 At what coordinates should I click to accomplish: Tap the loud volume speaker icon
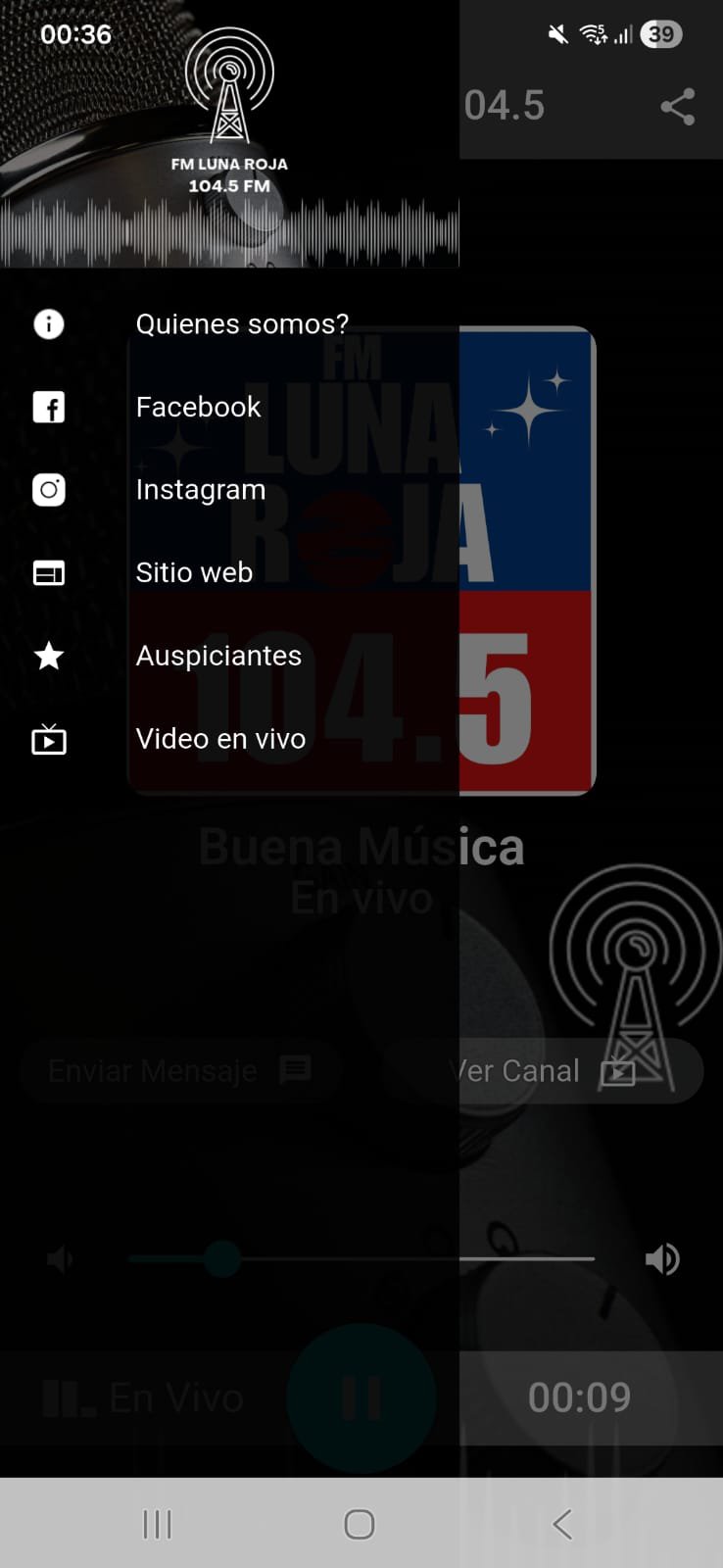(x=662, y=1259)
